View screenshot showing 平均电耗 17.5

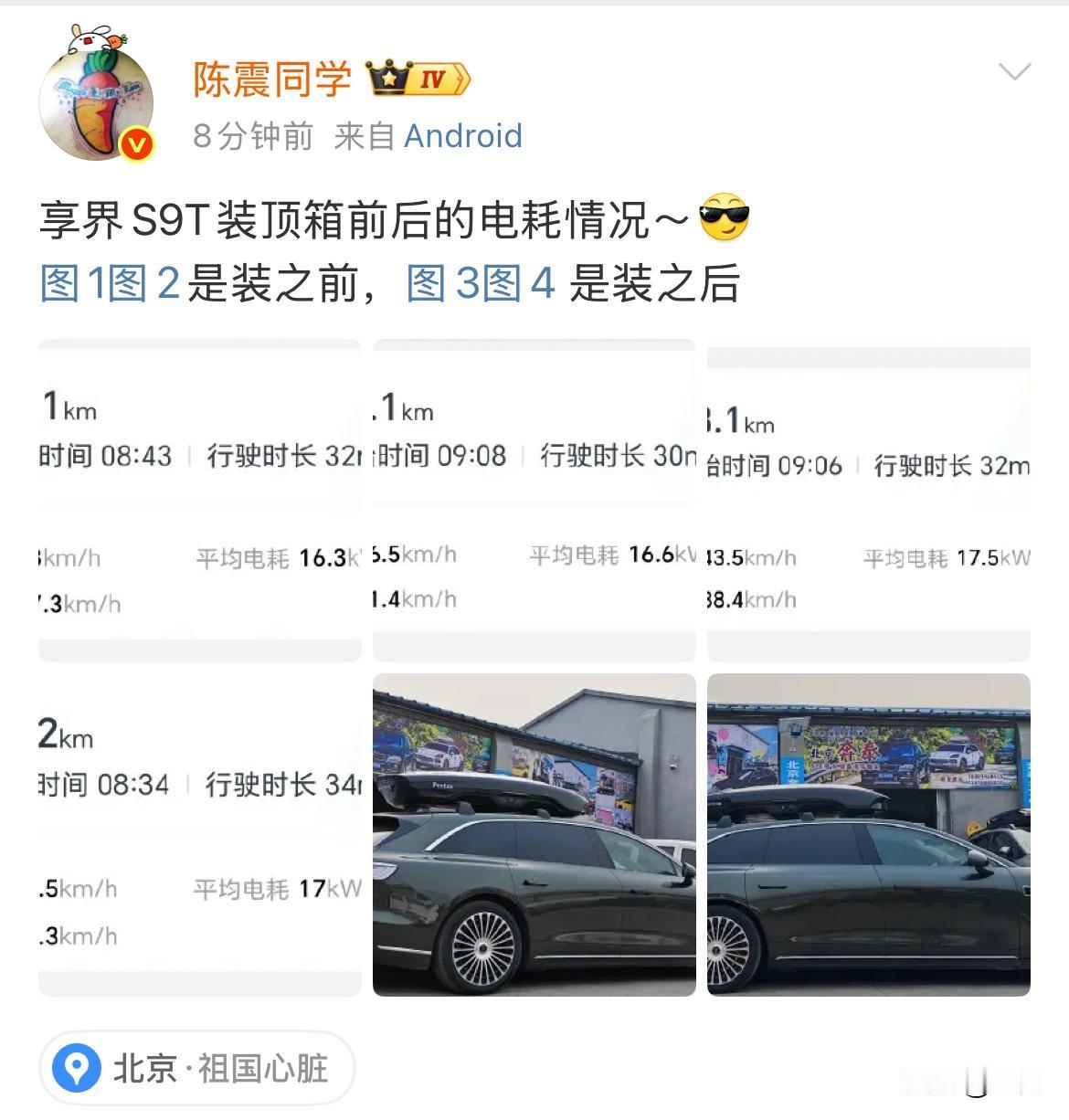[868, 498]
